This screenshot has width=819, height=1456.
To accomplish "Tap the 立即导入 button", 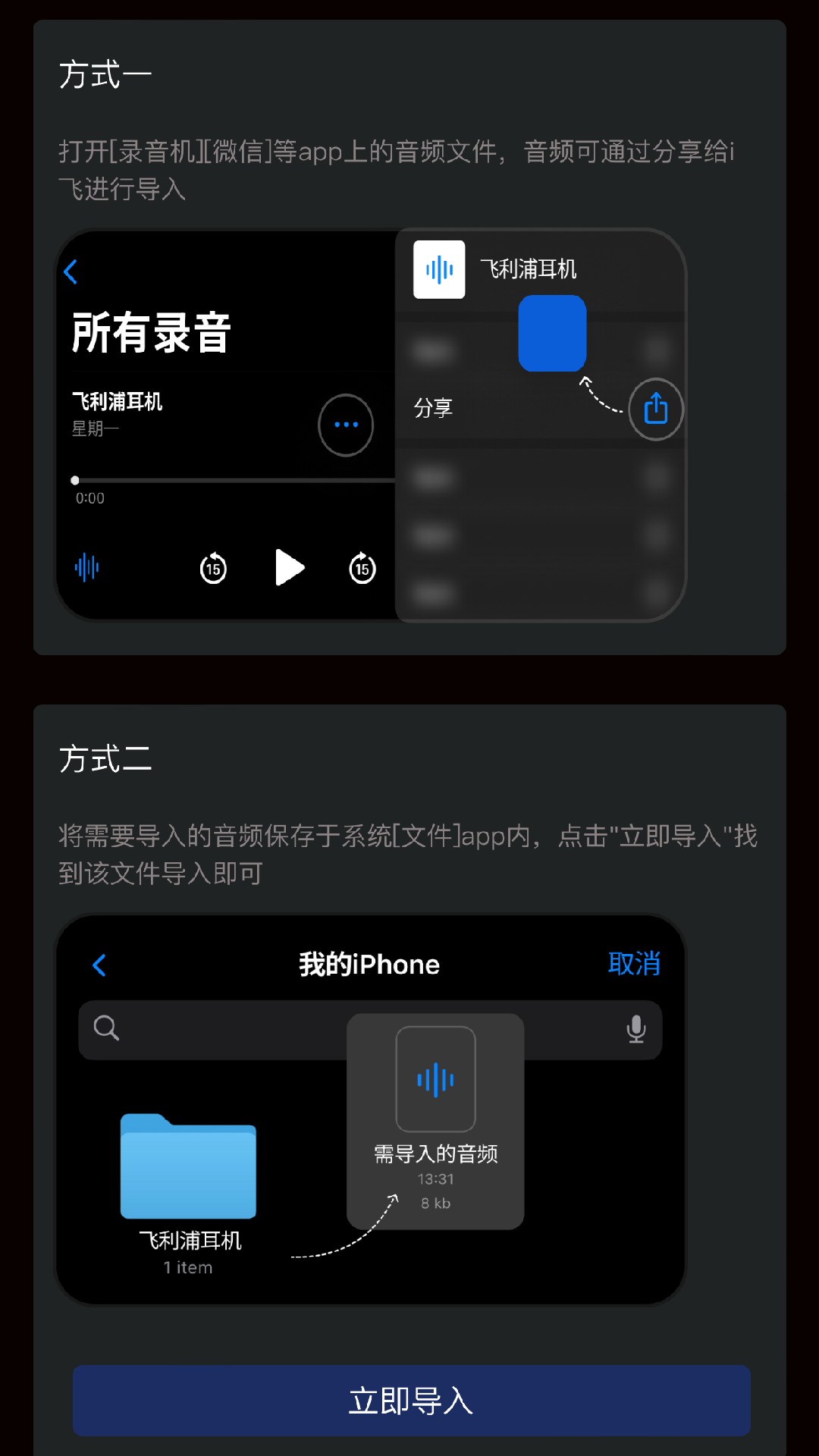I will click(x=409, y=1401).
